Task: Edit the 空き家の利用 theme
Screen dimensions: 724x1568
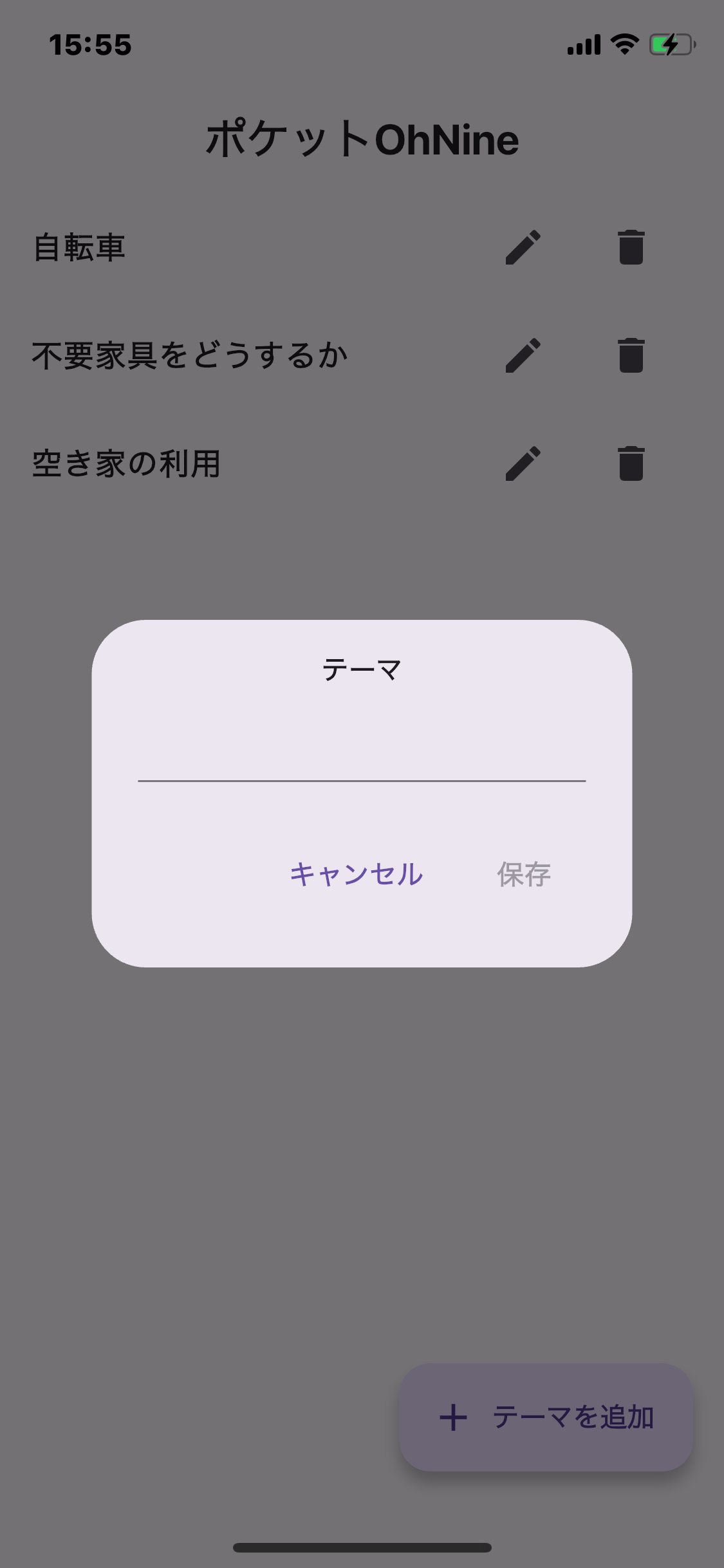Action: click(x=523, y=463)
